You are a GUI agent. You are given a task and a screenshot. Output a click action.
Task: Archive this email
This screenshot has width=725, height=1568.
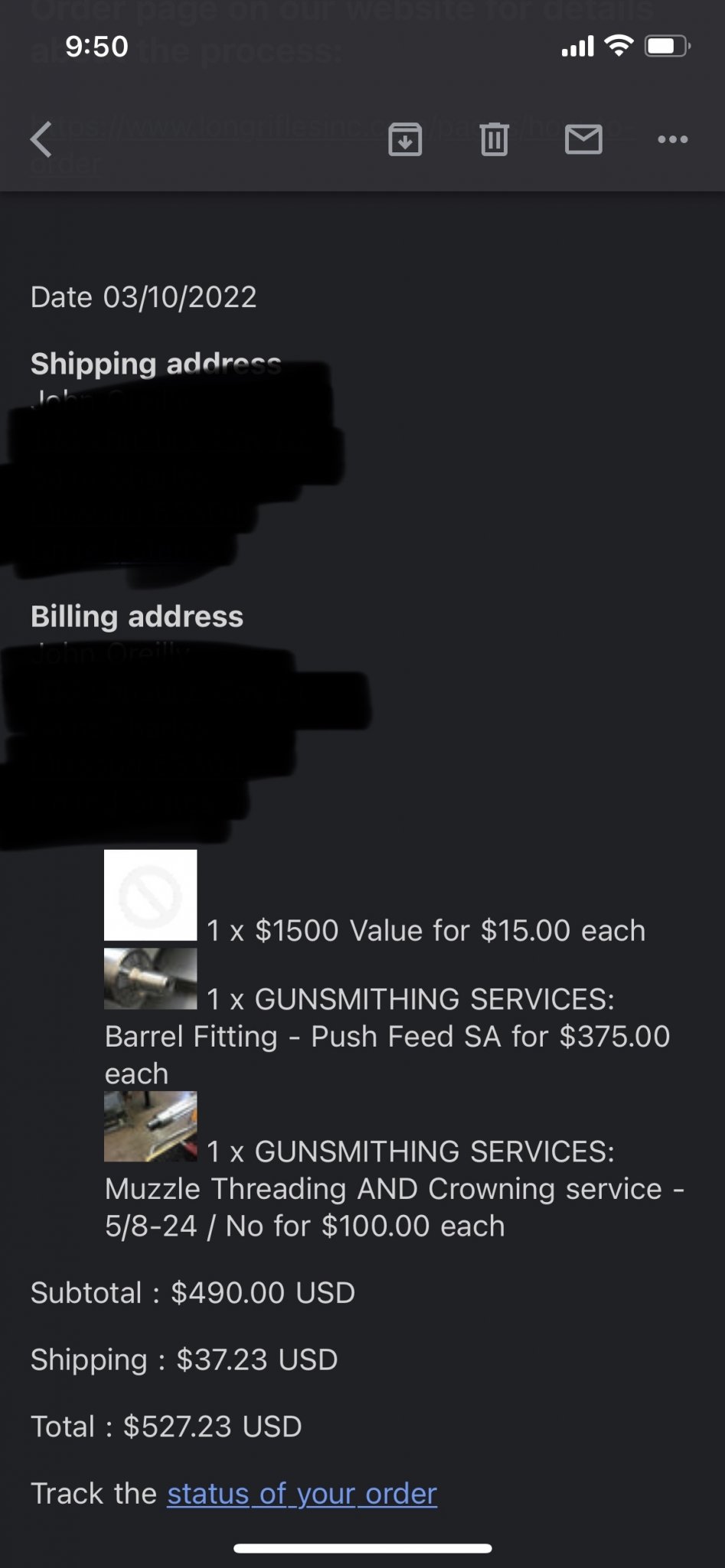click(x=405, y=139)
